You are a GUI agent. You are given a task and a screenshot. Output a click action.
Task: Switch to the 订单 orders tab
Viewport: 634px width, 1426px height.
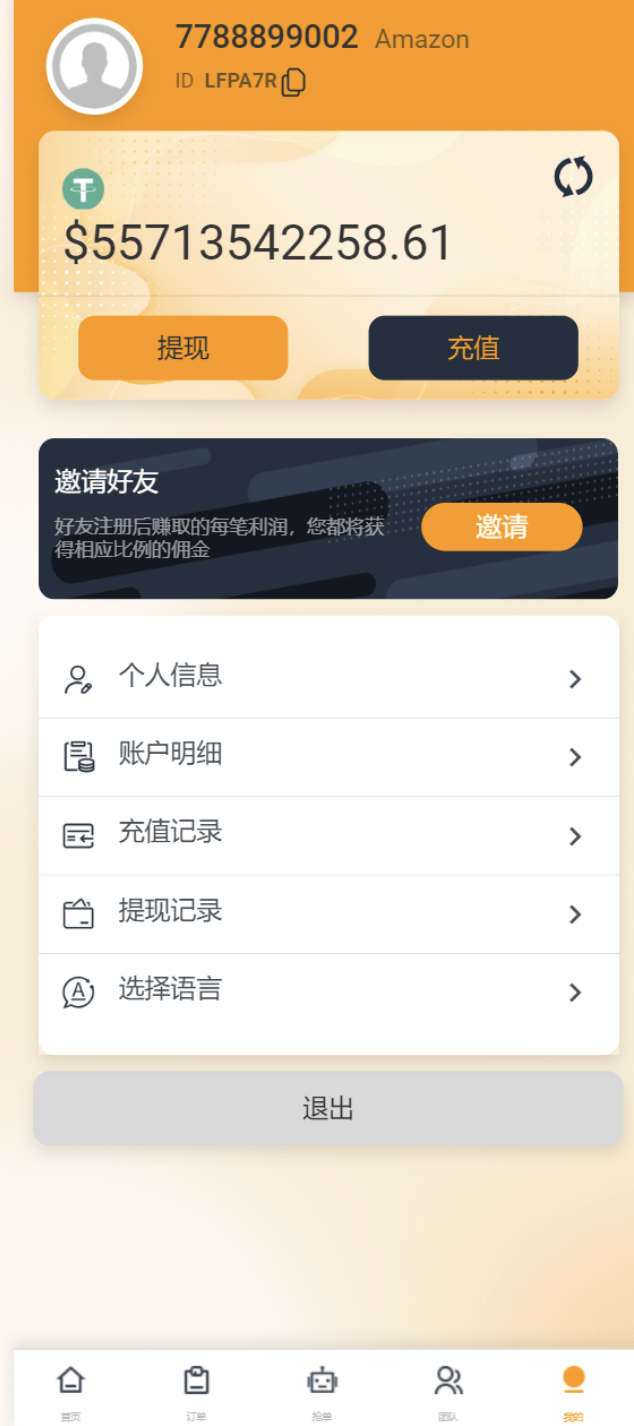[x=196, y=1388]
